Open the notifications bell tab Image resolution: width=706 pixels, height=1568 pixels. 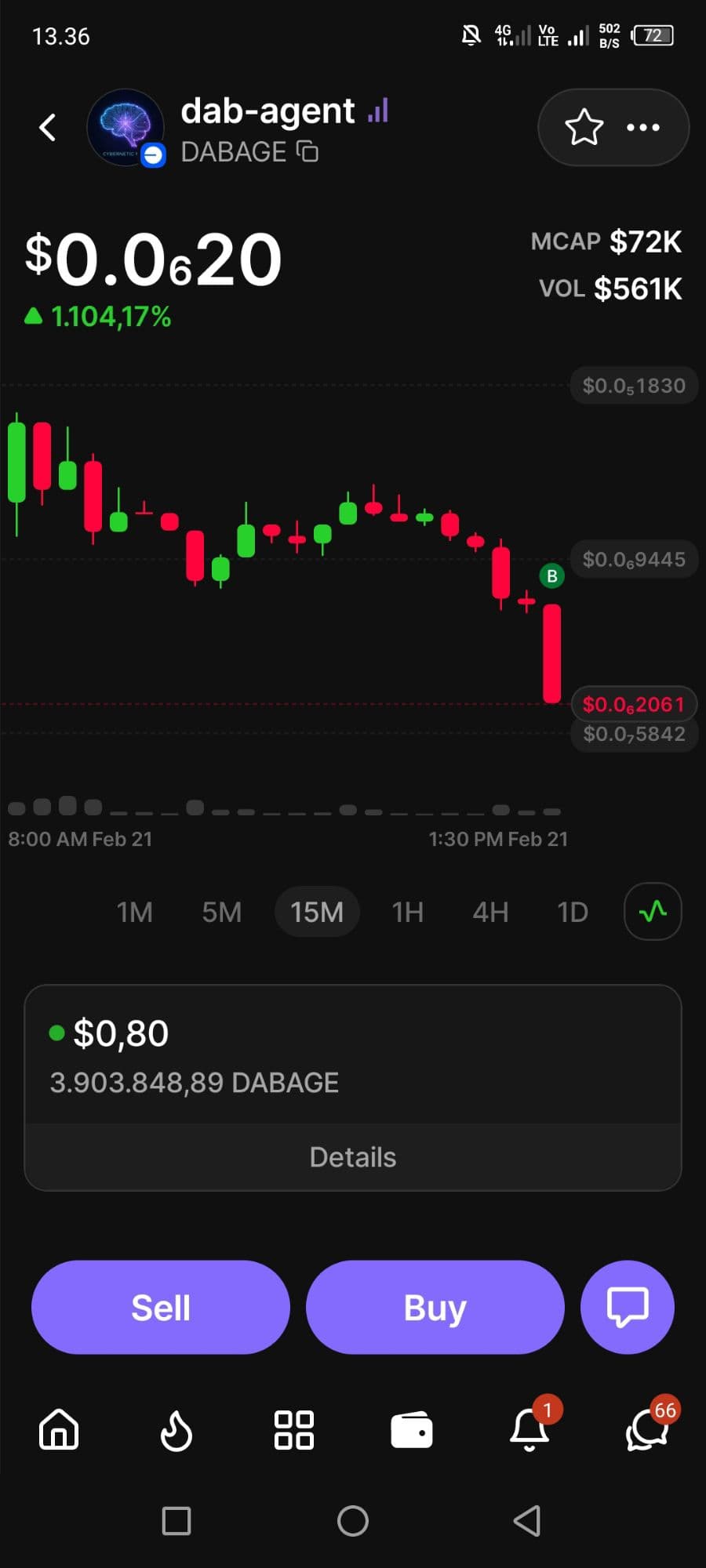click(529, 1429)
